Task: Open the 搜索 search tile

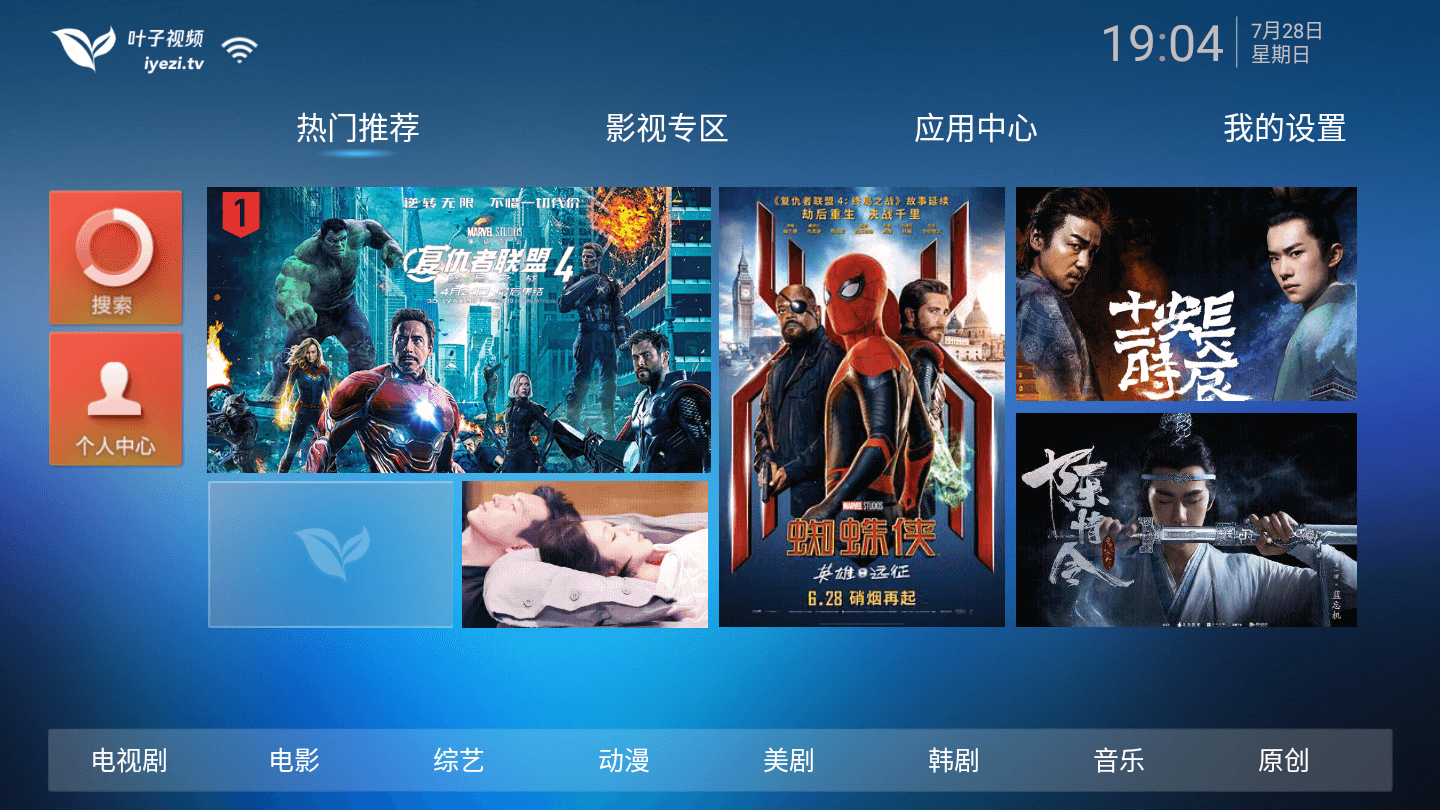Action: point(115,257)
